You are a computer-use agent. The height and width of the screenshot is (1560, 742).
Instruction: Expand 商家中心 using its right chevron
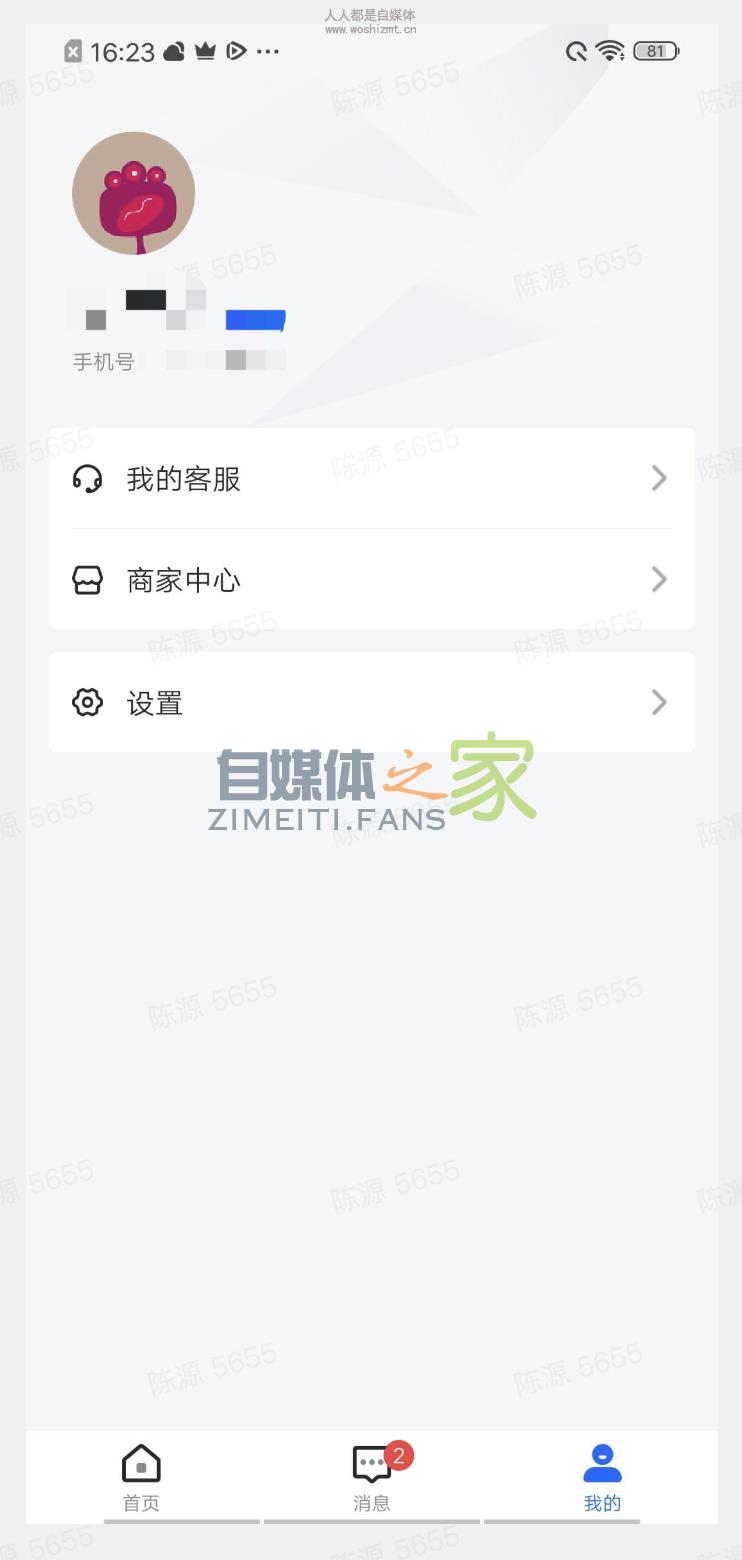[x=658, y=580]
